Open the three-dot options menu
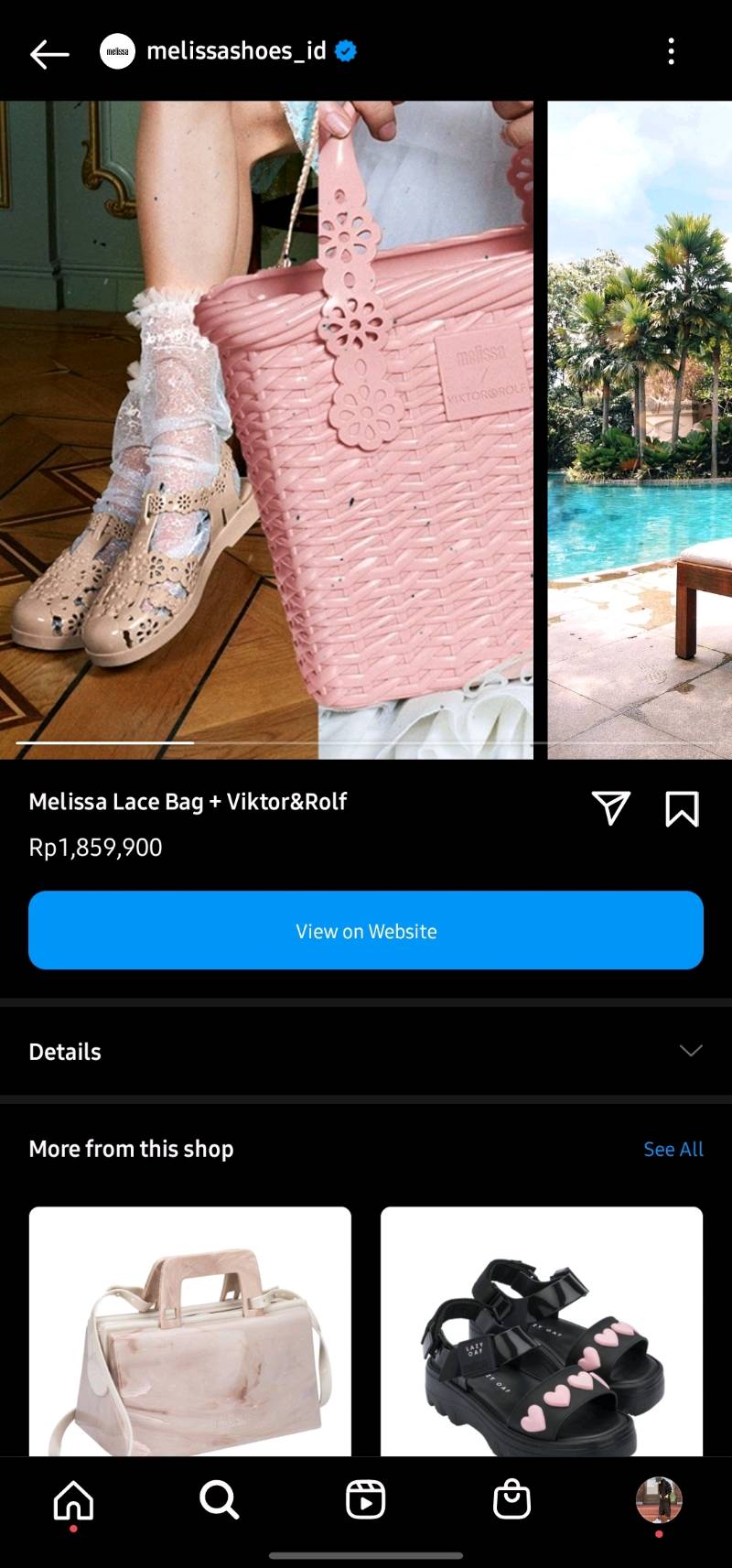732x1568 pixels. (672, 52)
